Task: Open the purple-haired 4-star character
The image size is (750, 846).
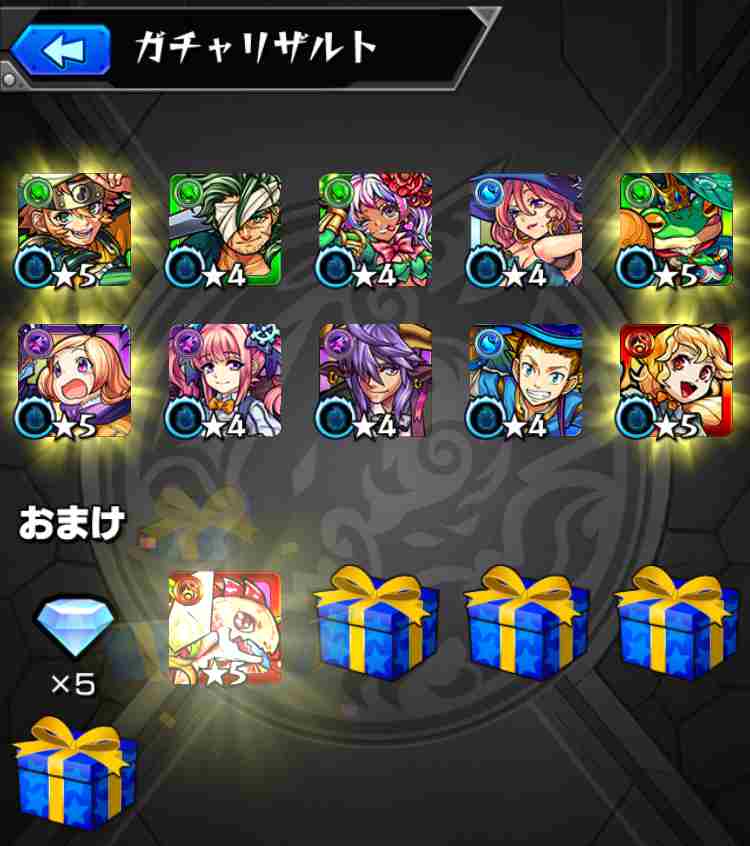Action: point(375,381)
